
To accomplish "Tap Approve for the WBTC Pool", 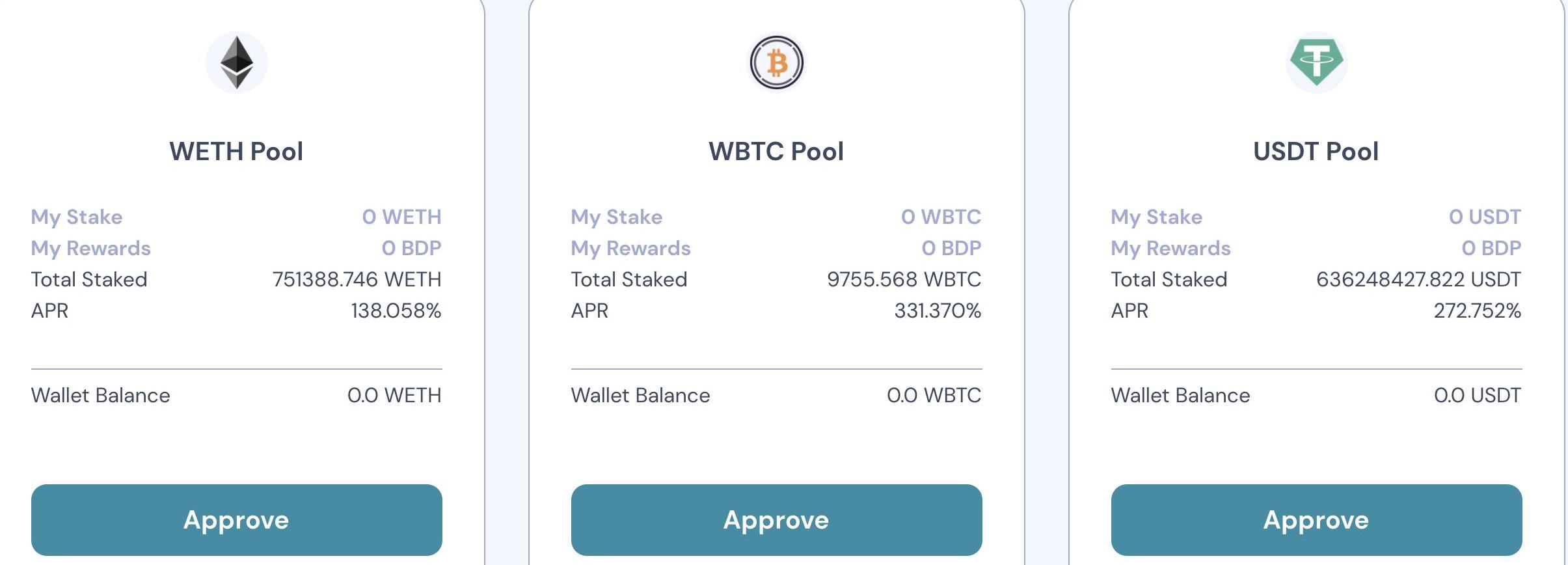I will click(x=776, y=519).
